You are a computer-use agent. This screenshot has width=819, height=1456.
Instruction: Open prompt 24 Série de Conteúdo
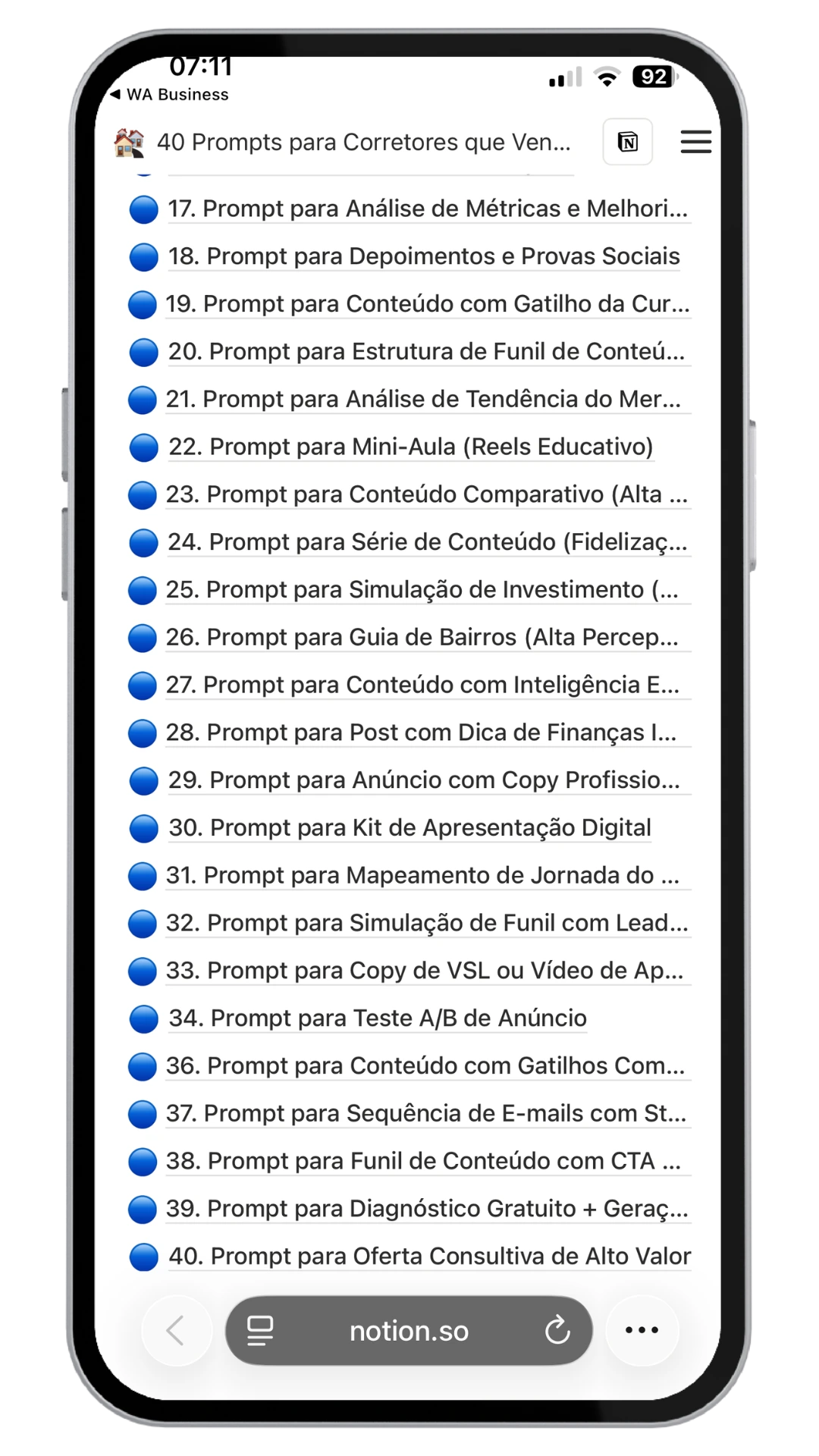click(x=427, y=542)
